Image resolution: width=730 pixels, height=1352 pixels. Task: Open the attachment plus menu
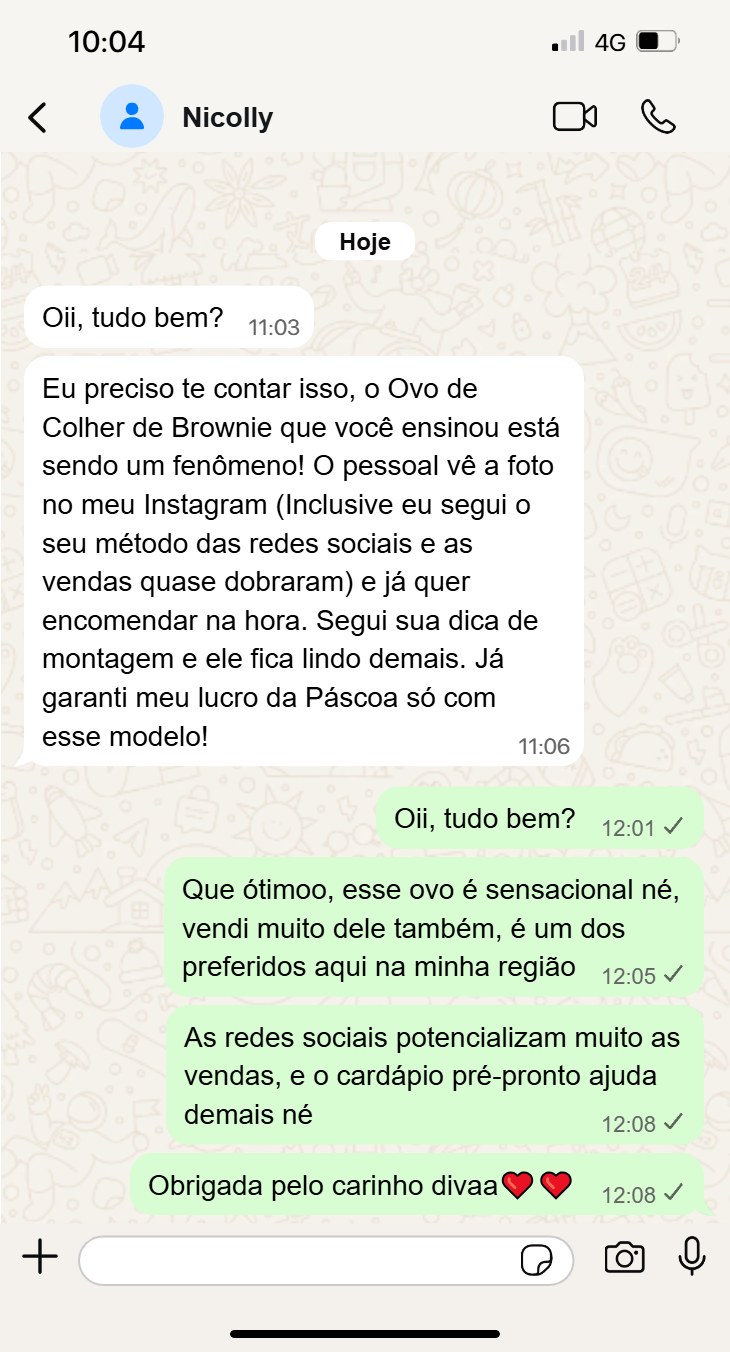pyautogui.click(x=40, y=1258)
